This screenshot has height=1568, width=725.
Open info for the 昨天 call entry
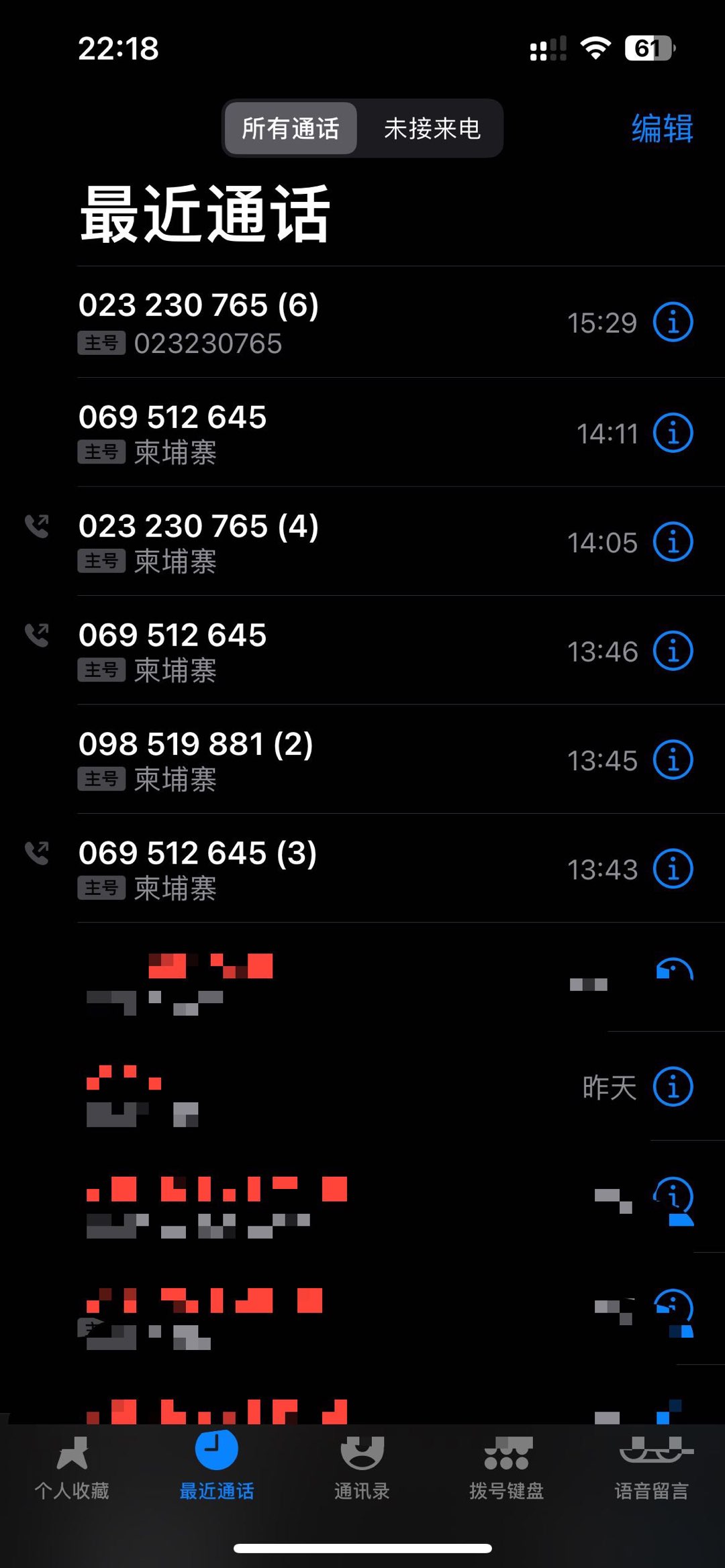tap(673, 1087)
